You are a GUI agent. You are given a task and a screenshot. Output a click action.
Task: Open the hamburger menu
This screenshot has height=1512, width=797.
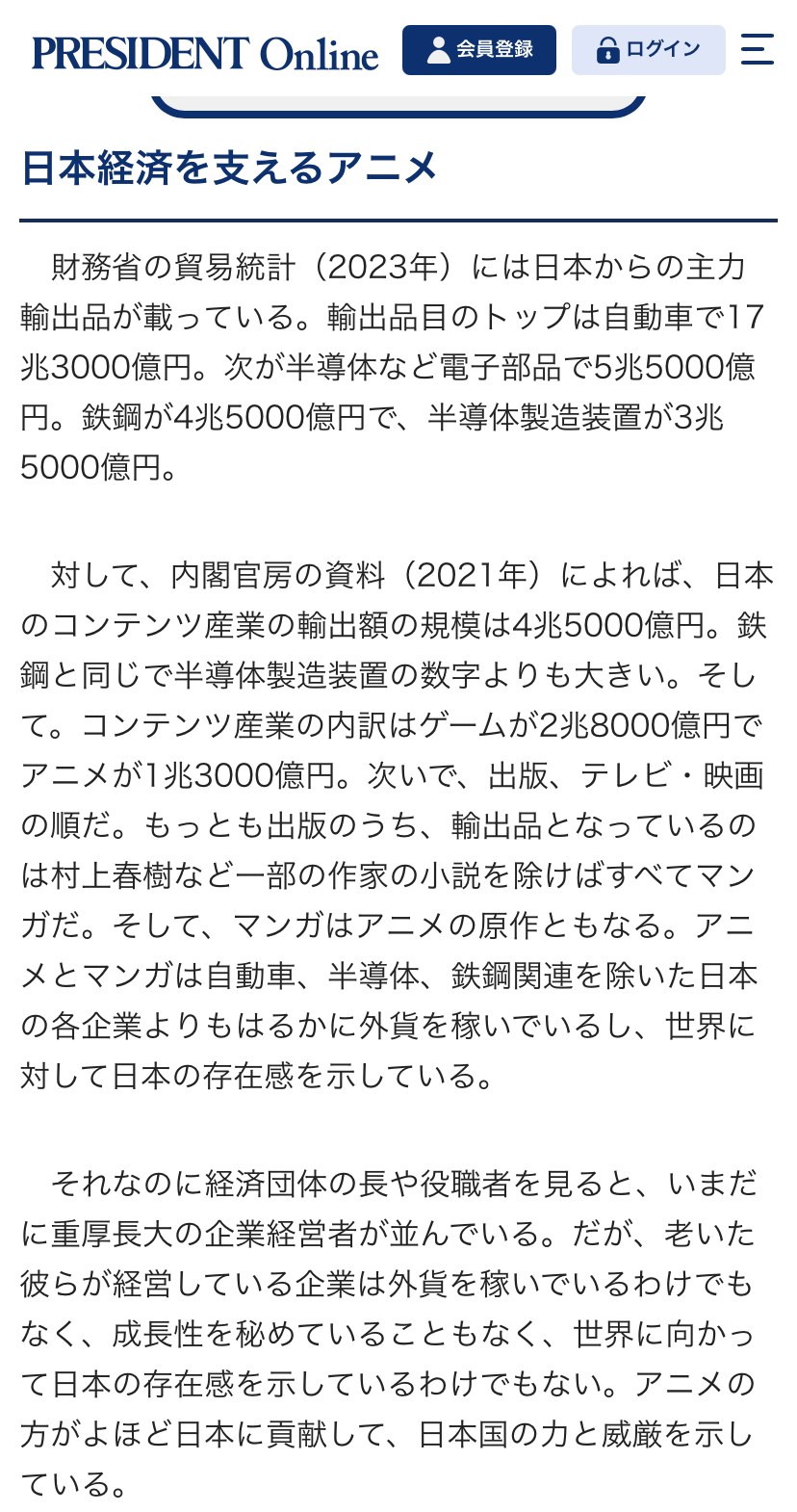point(757,49)
